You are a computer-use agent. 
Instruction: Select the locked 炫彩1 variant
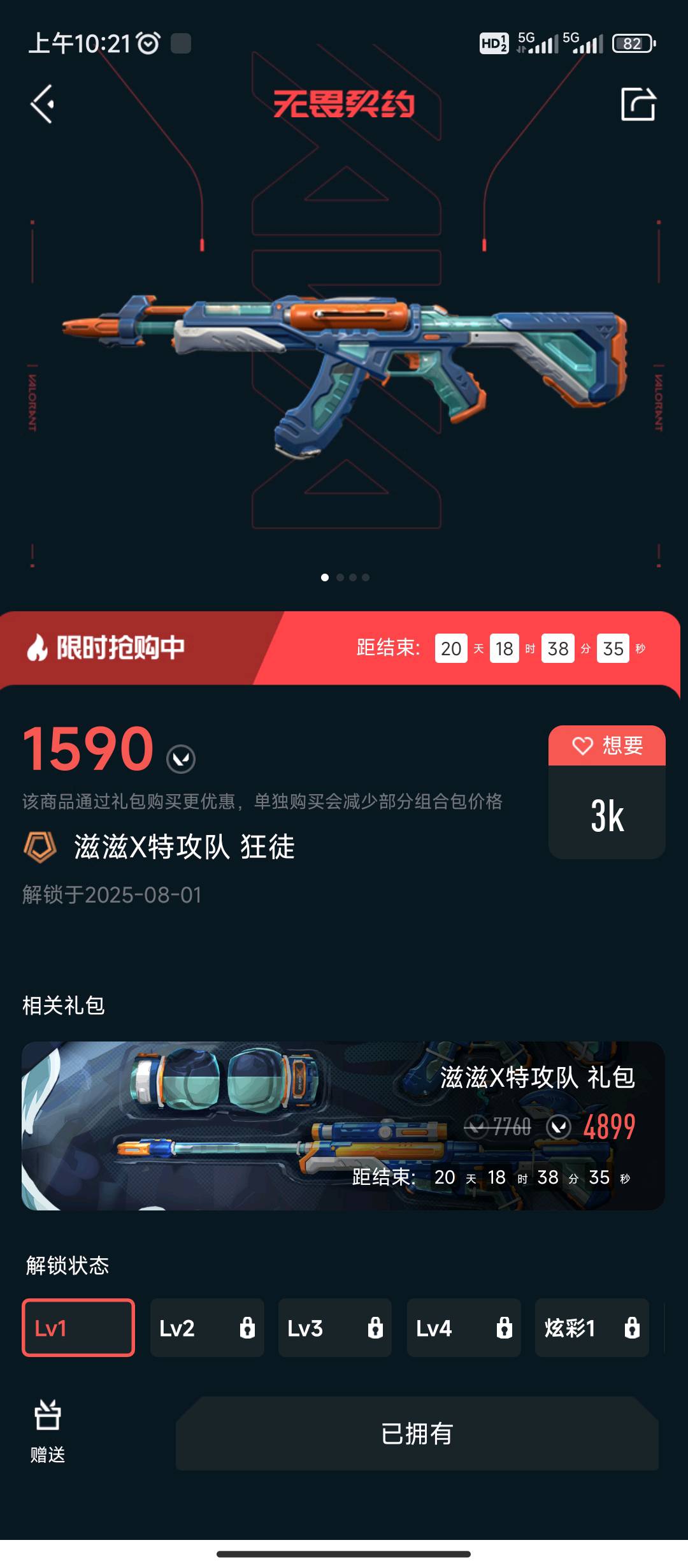click(x=592, y=1328)
